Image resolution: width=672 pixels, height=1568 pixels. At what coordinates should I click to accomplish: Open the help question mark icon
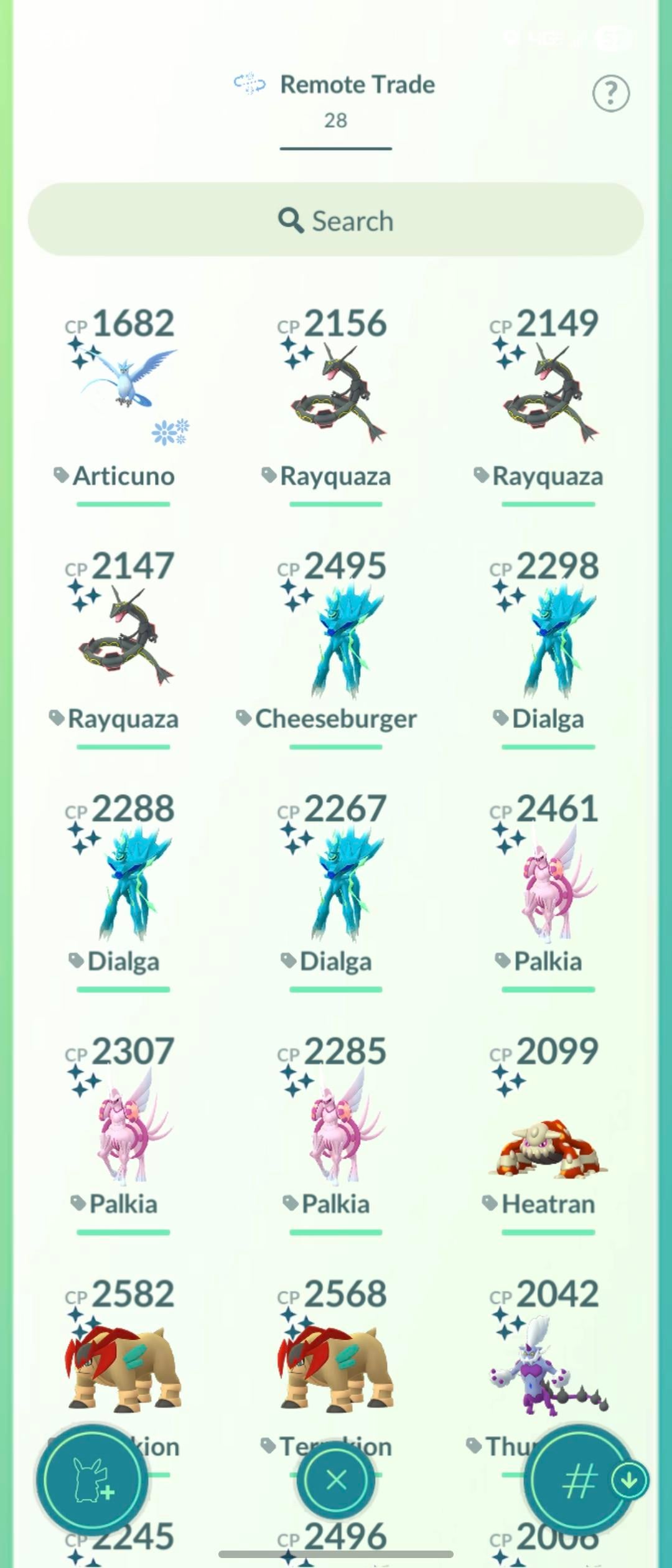coord(610,93)
